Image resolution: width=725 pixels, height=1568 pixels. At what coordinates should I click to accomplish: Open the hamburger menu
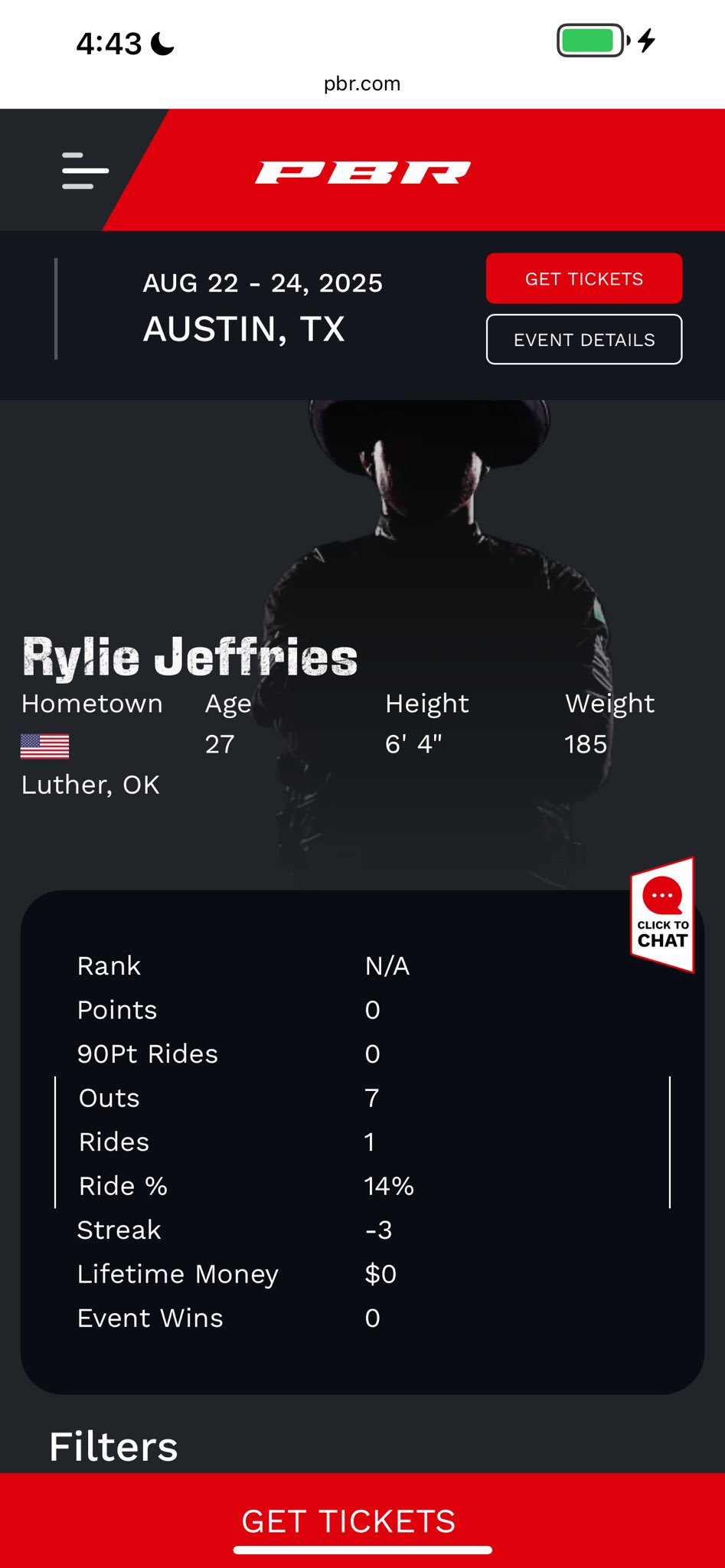[x=85, y=170]
